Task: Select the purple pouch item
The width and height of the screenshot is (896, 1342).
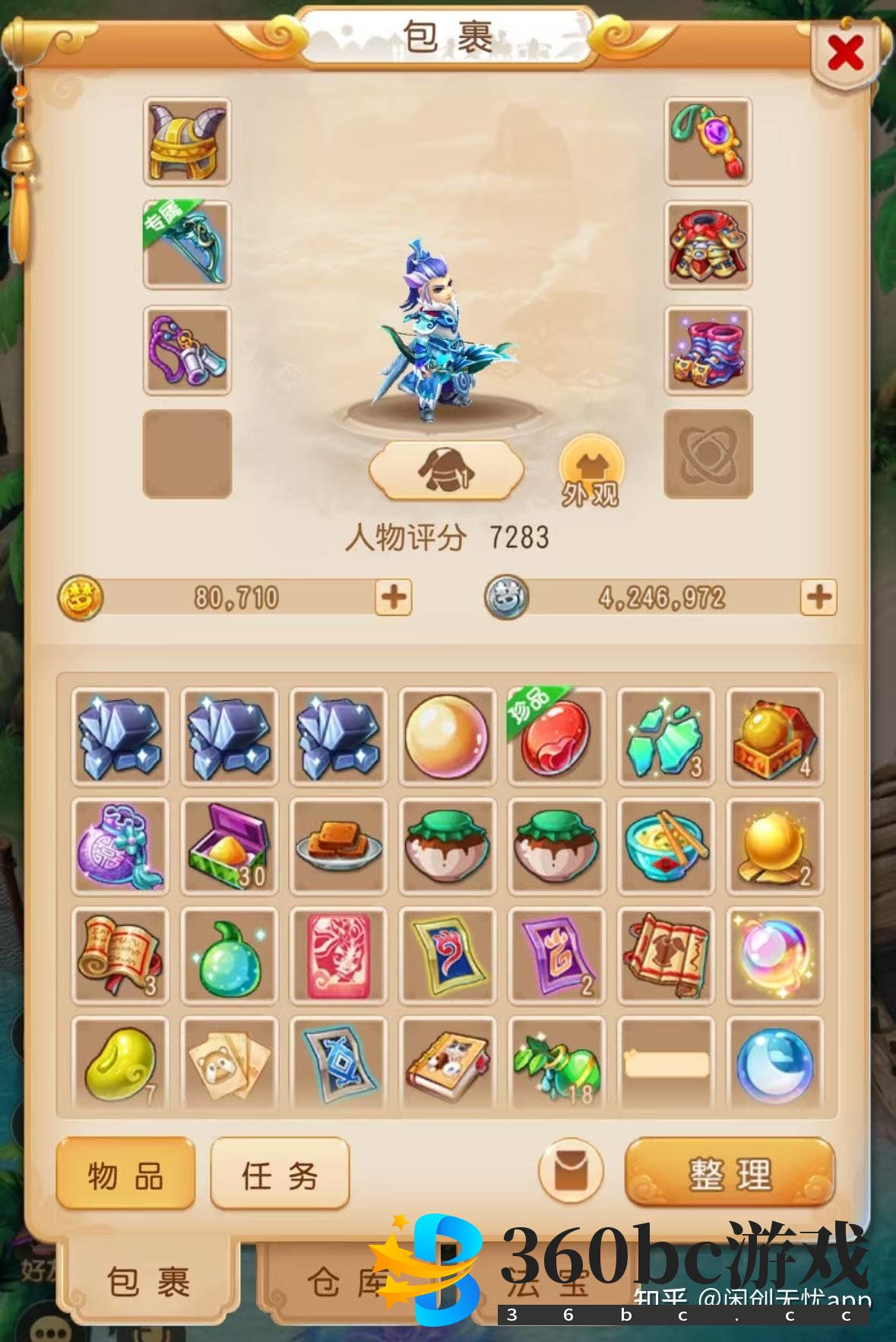Action: 119,845
